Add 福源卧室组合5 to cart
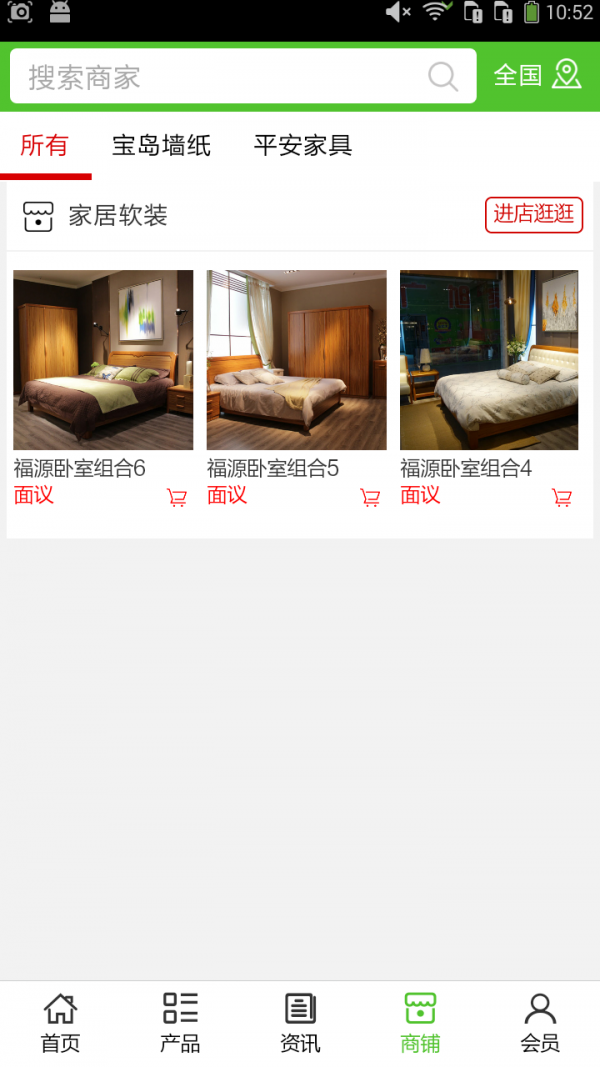This screenshot has width=600, height=1067. coord(370,498)
